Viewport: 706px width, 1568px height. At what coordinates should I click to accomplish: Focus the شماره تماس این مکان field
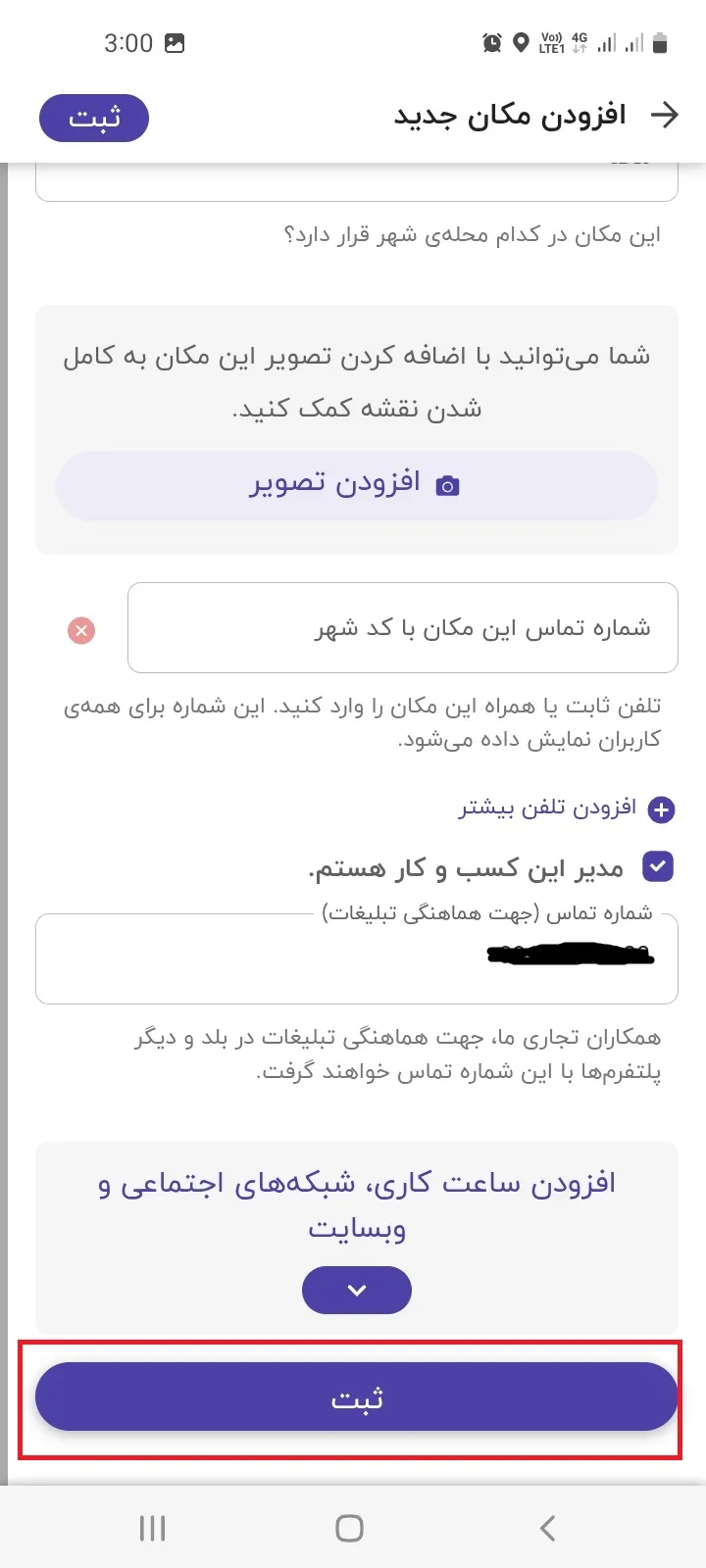click(x=403, y=627)
